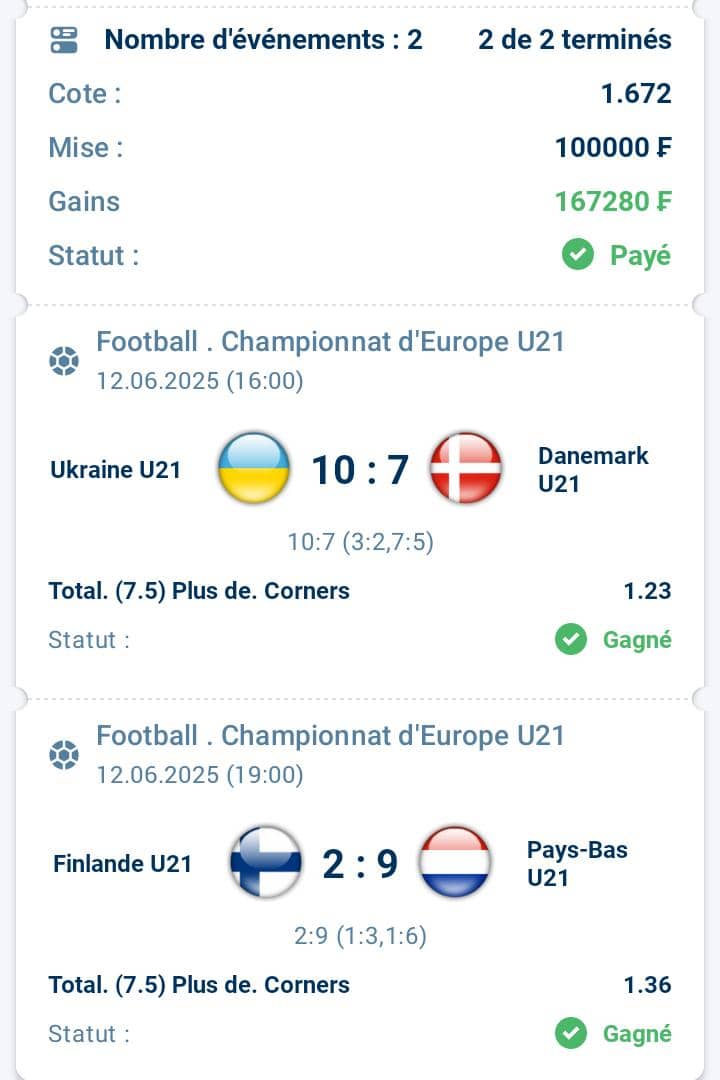Viewport: 720px width, 1080px height.
Task: Open the Ukraine U21 vs Danemark U21 event
Action: click(x=360, y=469)
